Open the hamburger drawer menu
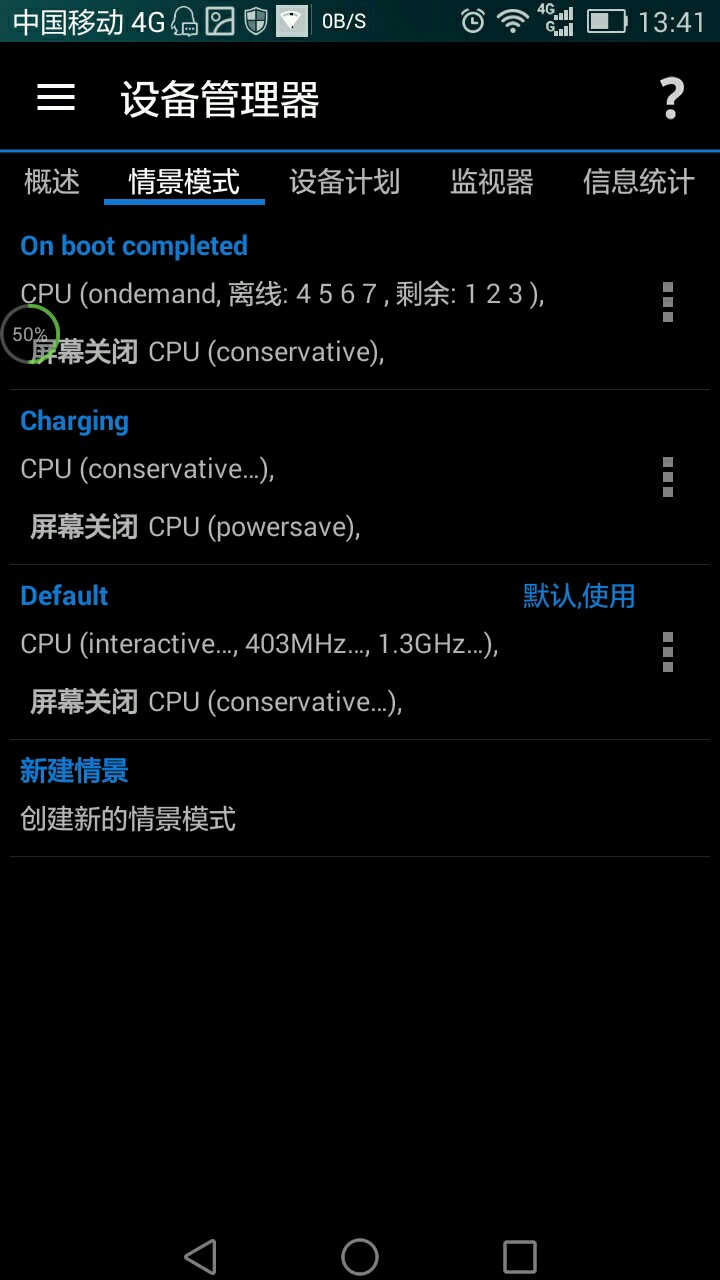This screenshot has height=1280, width=720. [x=56, y=98]
